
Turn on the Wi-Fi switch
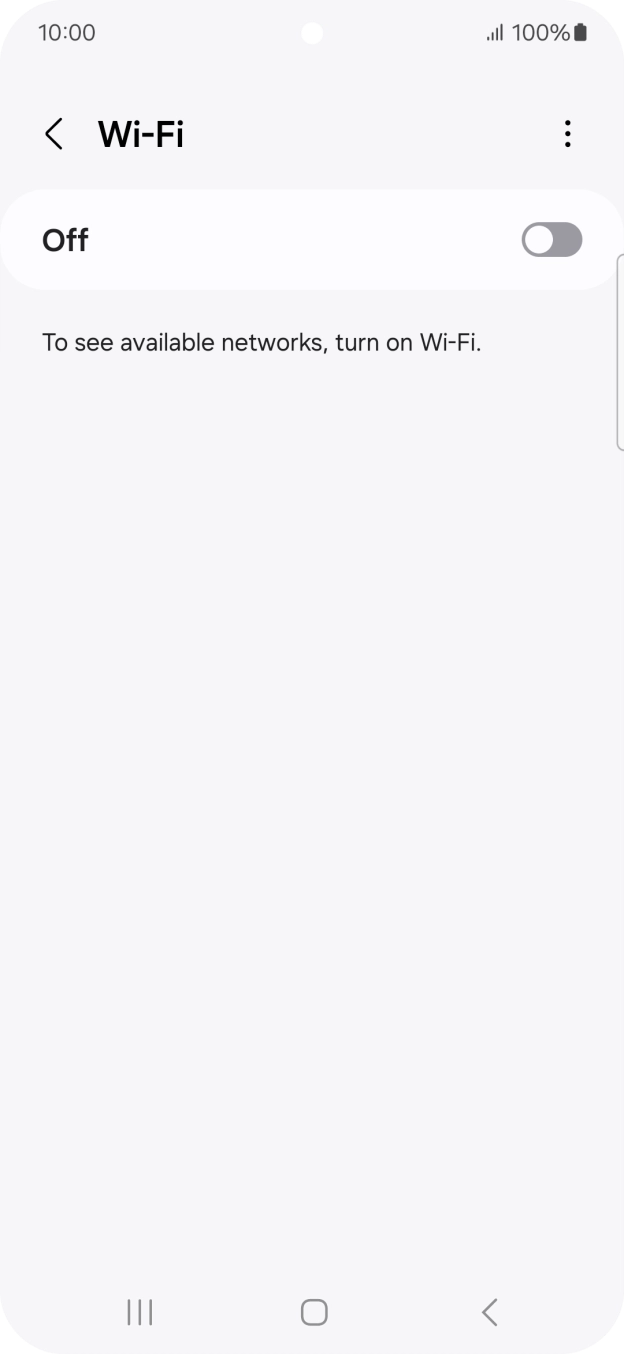[x=551, y=240]
